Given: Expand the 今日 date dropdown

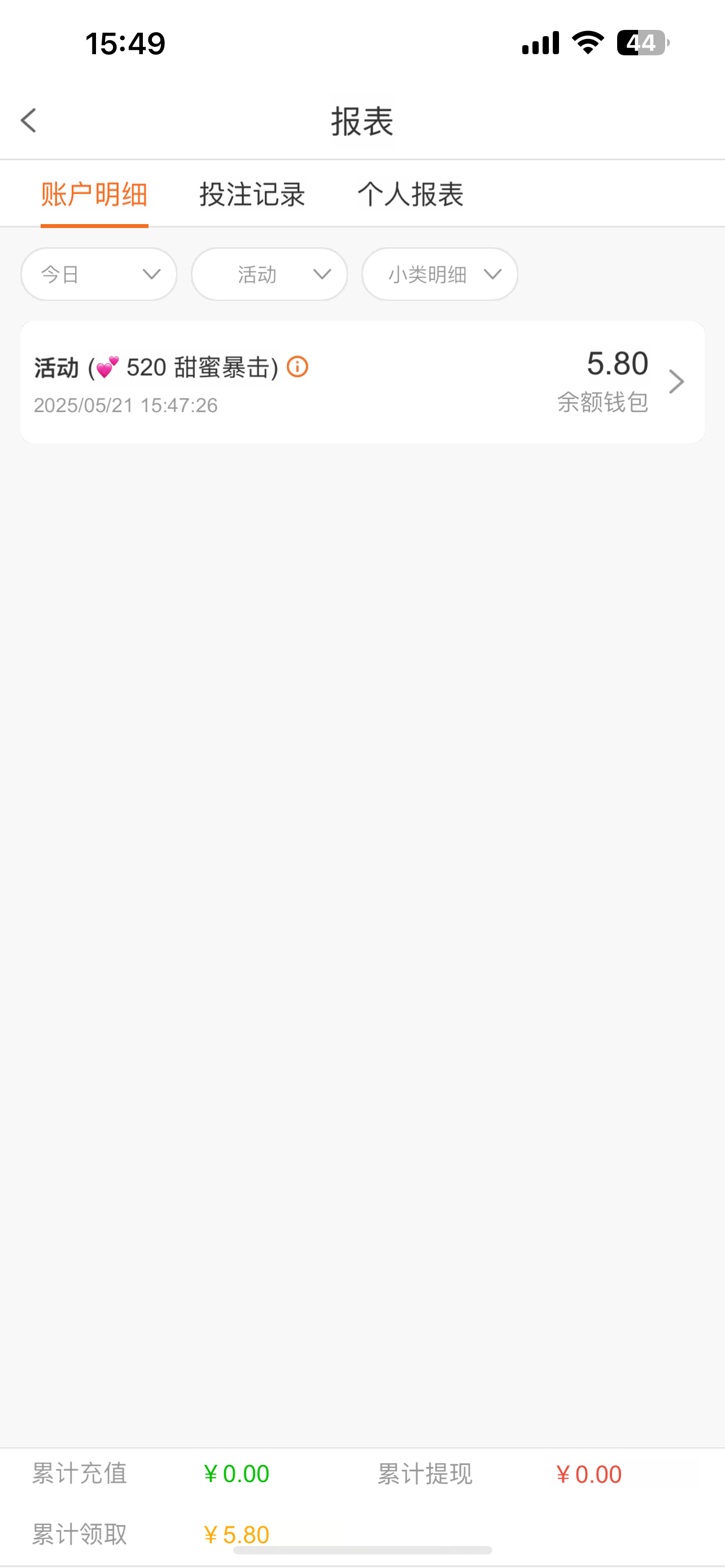Looking at the screenshot, I should point(99,274).
